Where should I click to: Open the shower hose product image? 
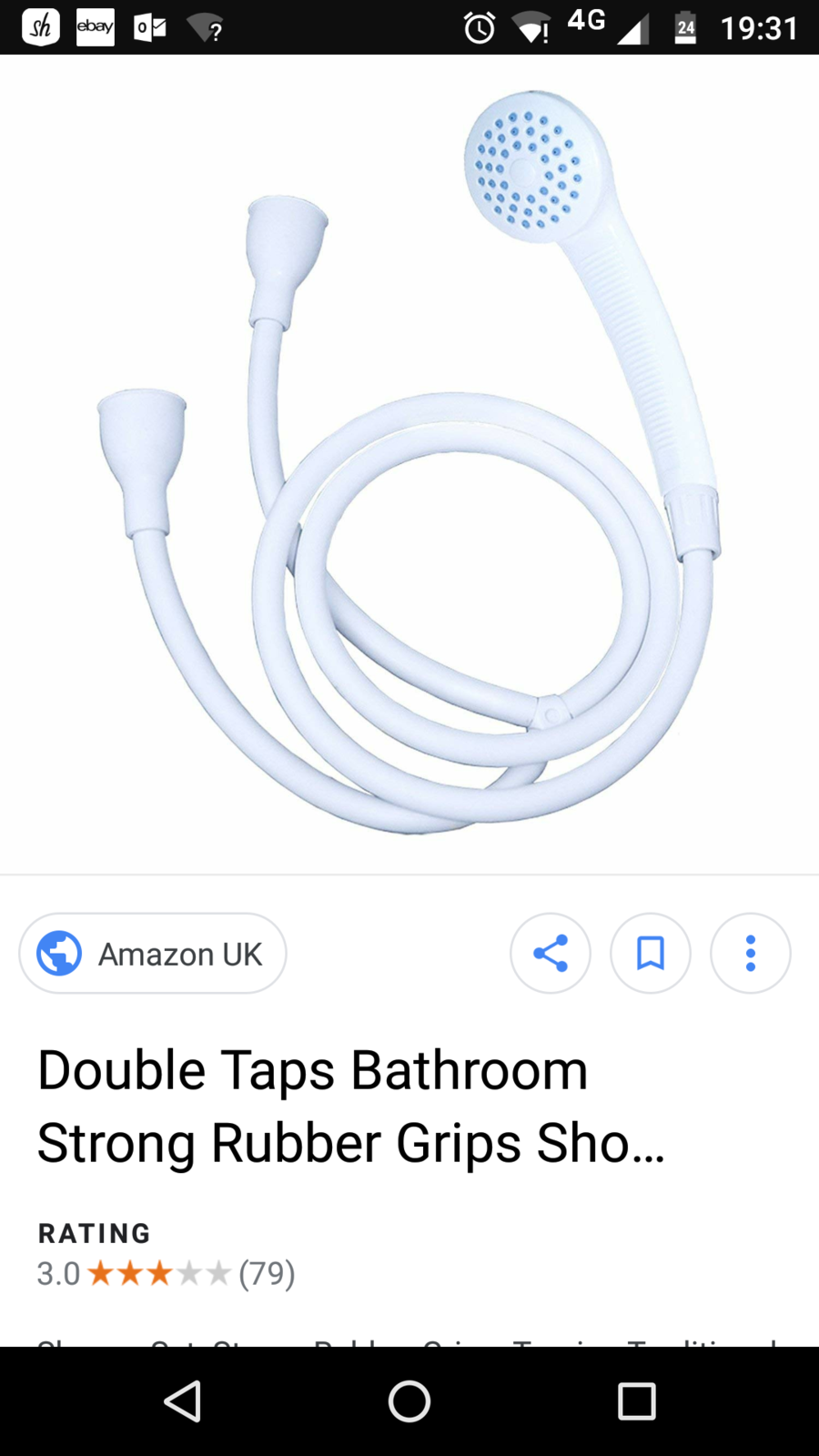[409, 464]
